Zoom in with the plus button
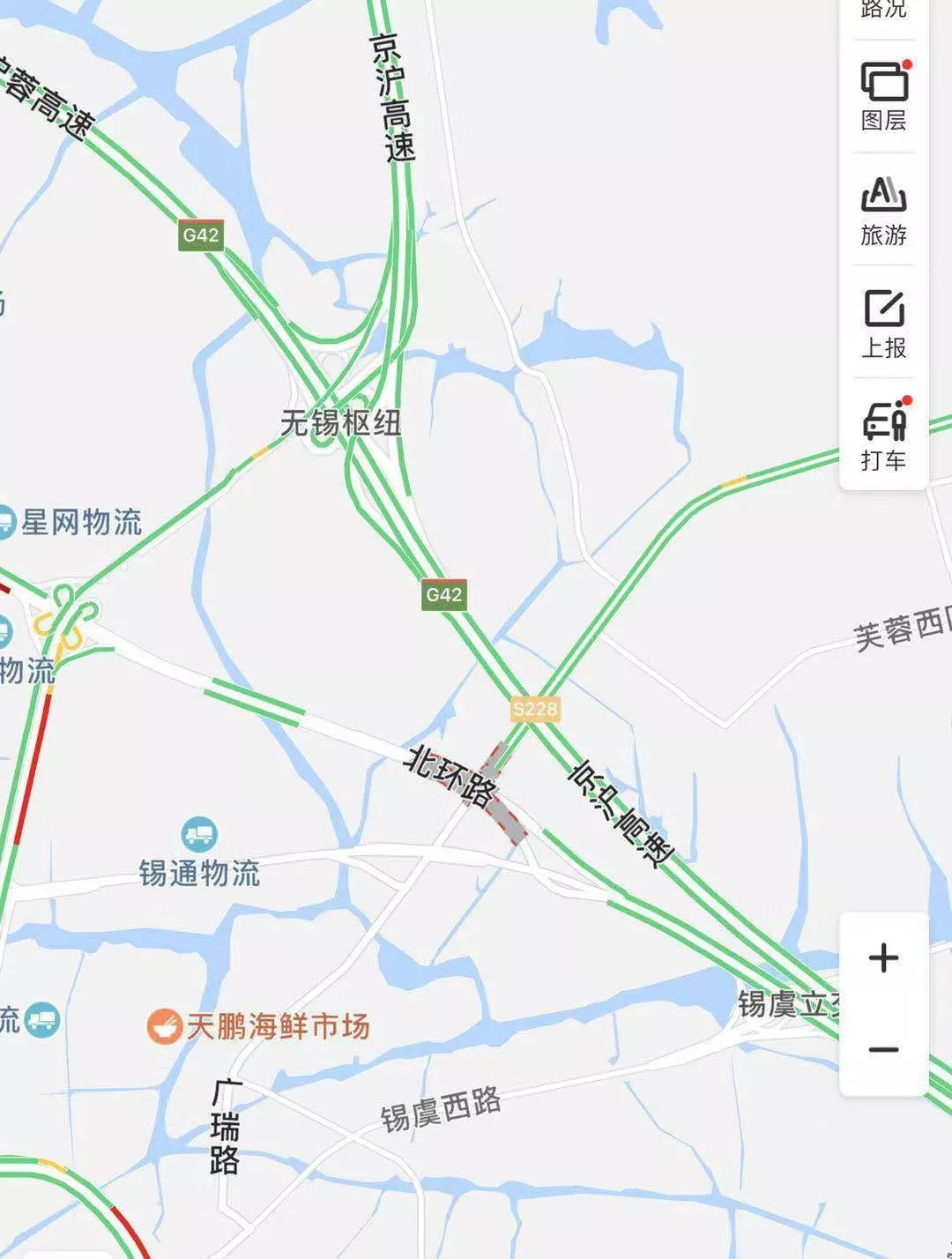Image resolution: width=952 pixels, height=1259 pixels. [883, 958]
